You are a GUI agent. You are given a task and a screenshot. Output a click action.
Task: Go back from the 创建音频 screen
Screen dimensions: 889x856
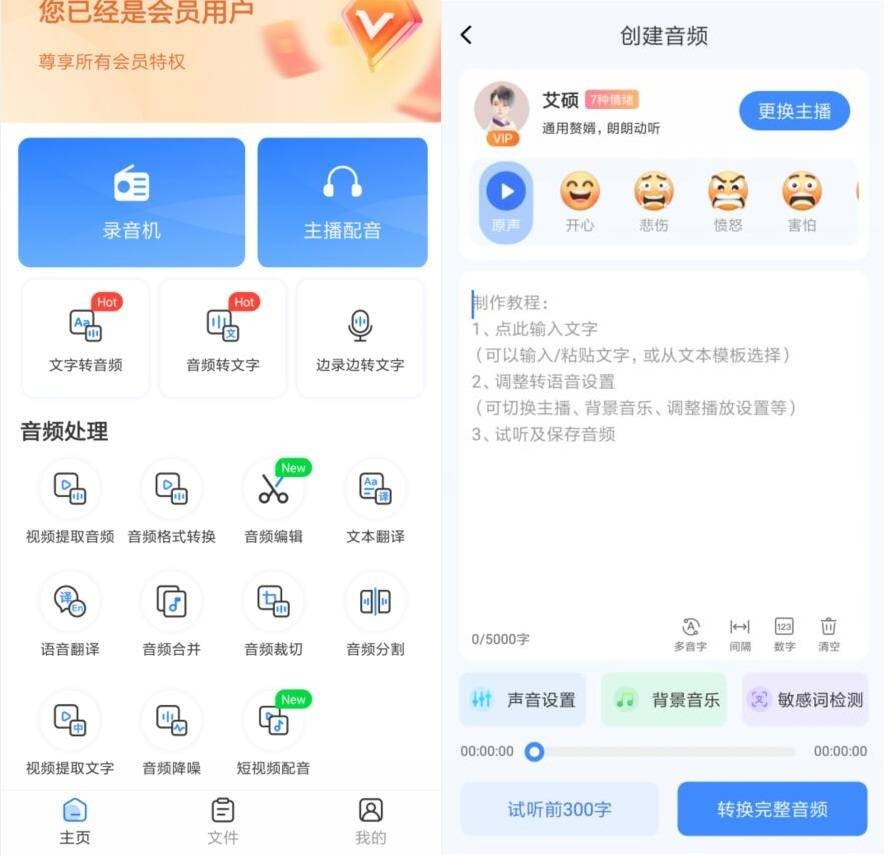click(x=466, y=35)
